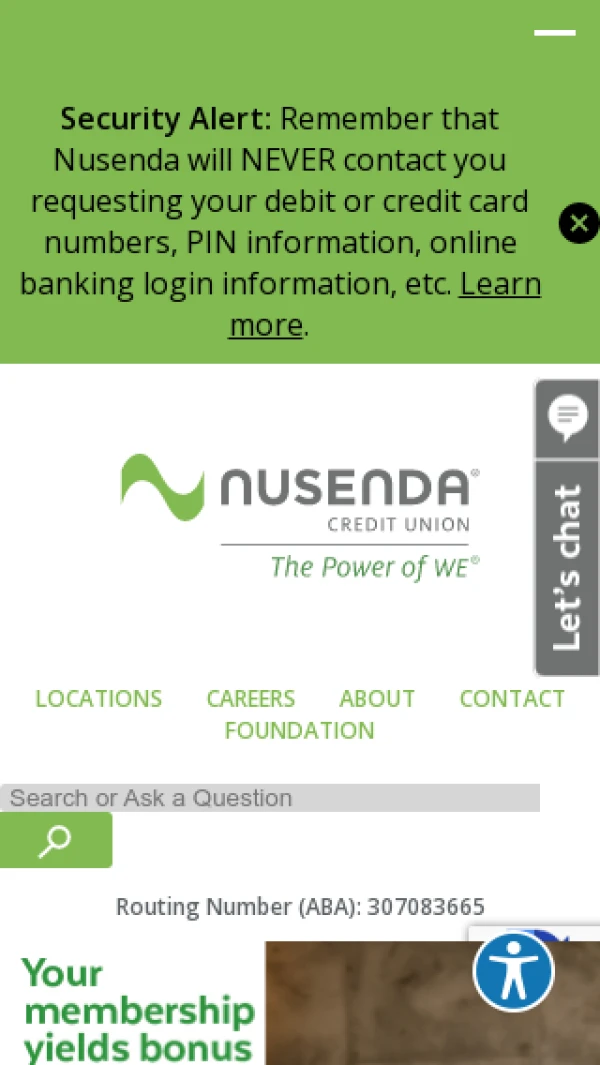Collapse the alert with the minimize bar

coord(554,33)
